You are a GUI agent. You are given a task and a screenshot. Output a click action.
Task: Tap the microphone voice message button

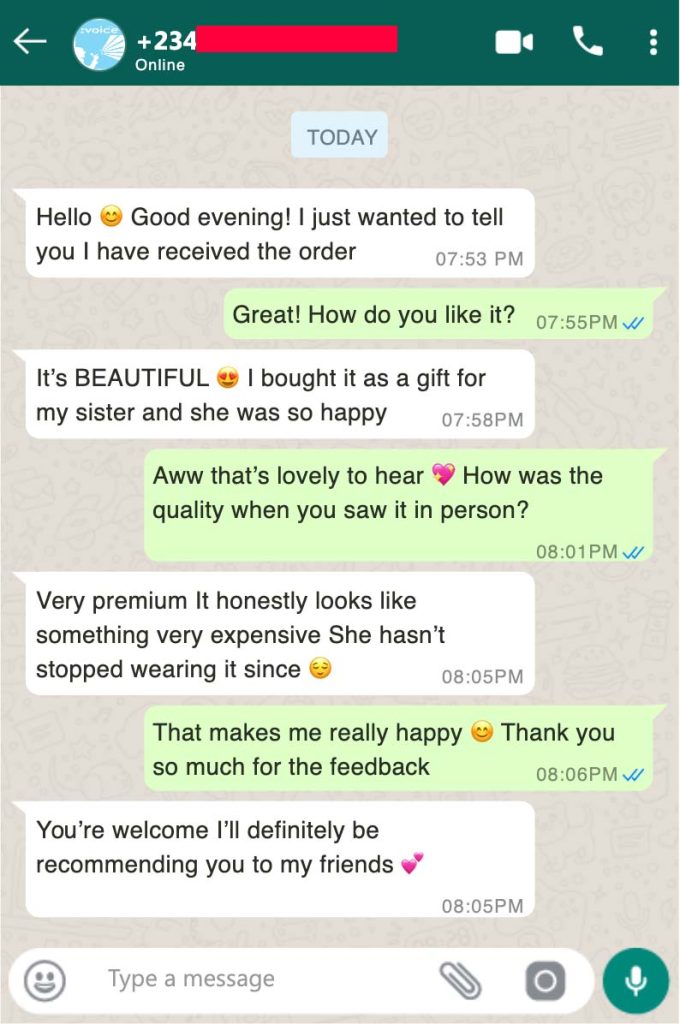[x=635, y=980]
